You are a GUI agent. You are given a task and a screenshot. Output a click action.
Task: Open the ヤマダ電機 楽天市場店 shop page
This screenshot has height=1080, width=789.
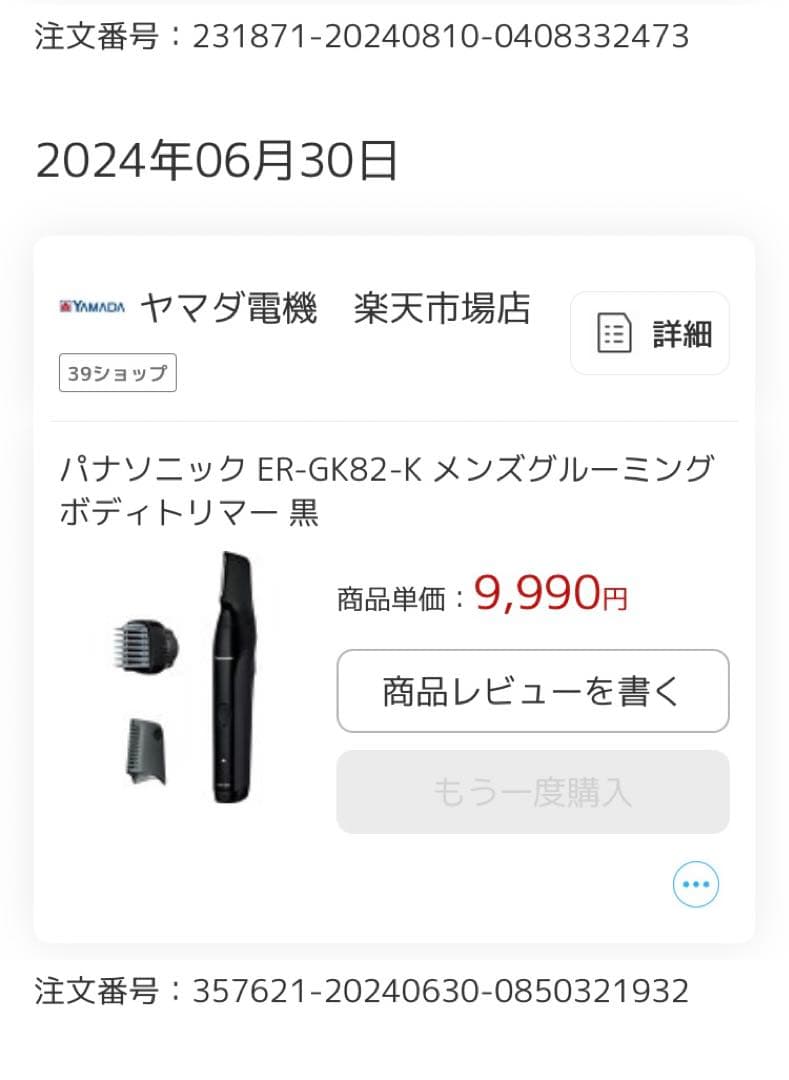click(335, 309)
